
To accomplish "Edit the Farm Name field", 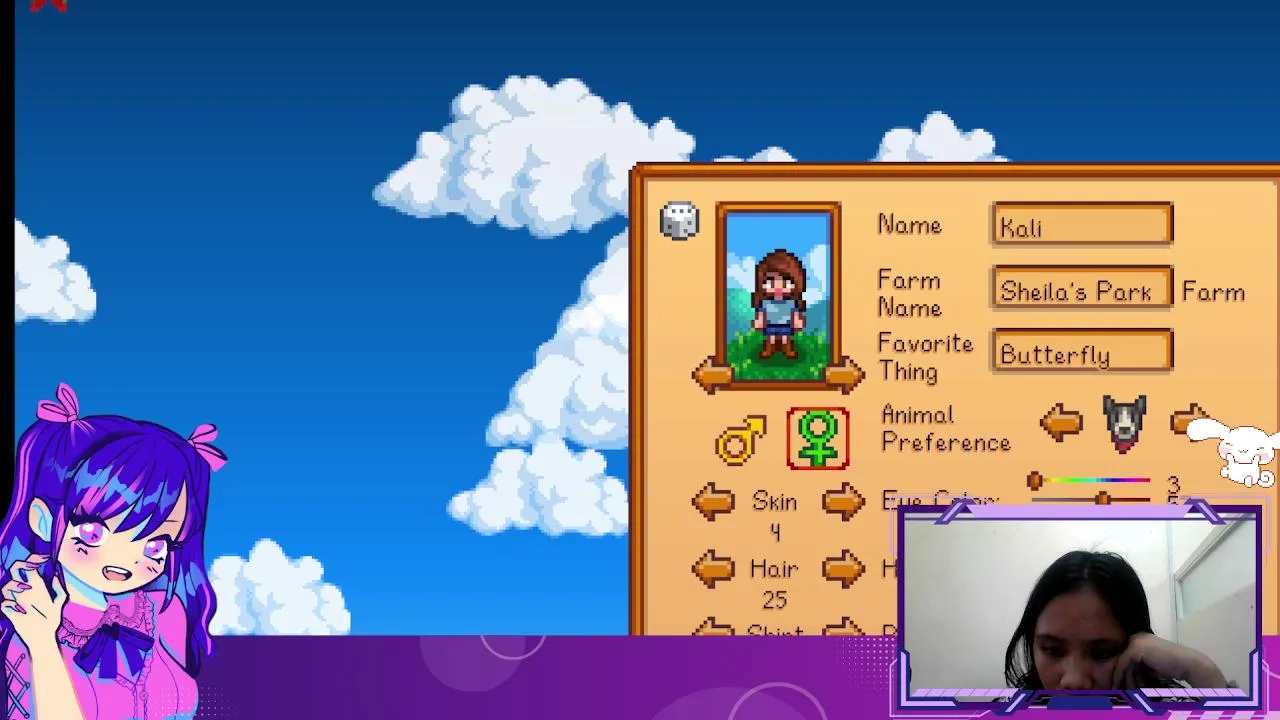I will coord(1082,291).
